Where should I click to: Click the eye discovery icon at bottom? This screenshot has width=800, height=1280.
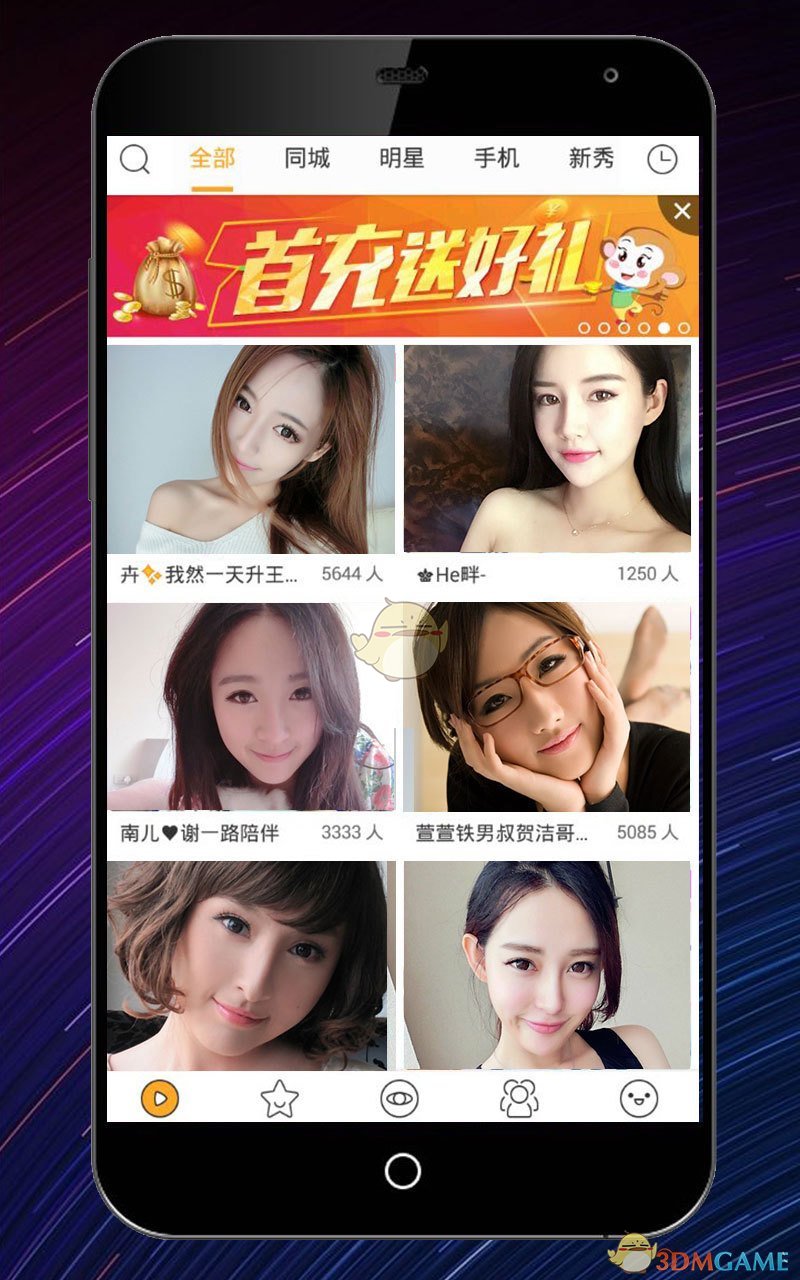[x=400, y=1098]
